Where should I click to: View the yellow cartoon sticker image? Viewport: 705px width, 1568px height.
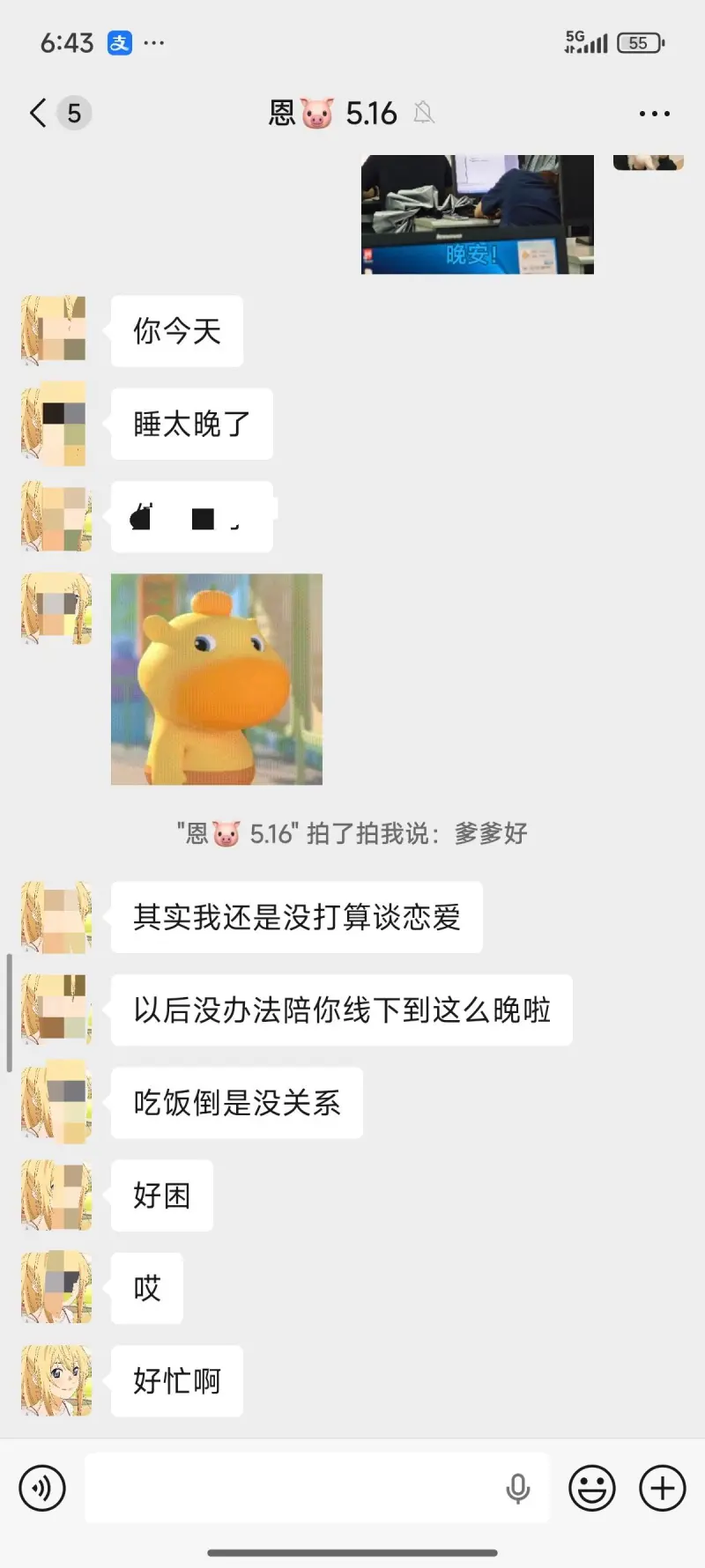(x=217, y=679)
